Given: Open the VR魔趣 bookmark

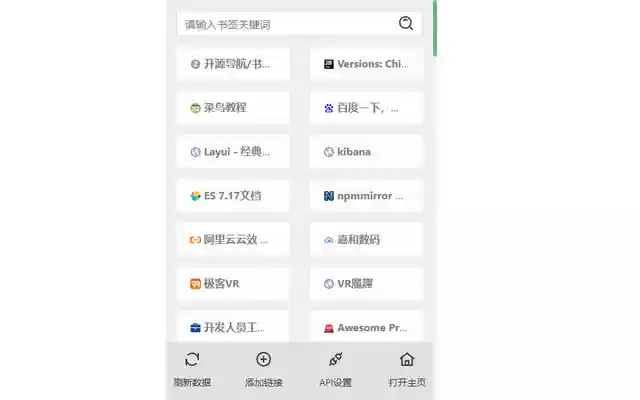Looking at the screenshot, I should [366, 284].
